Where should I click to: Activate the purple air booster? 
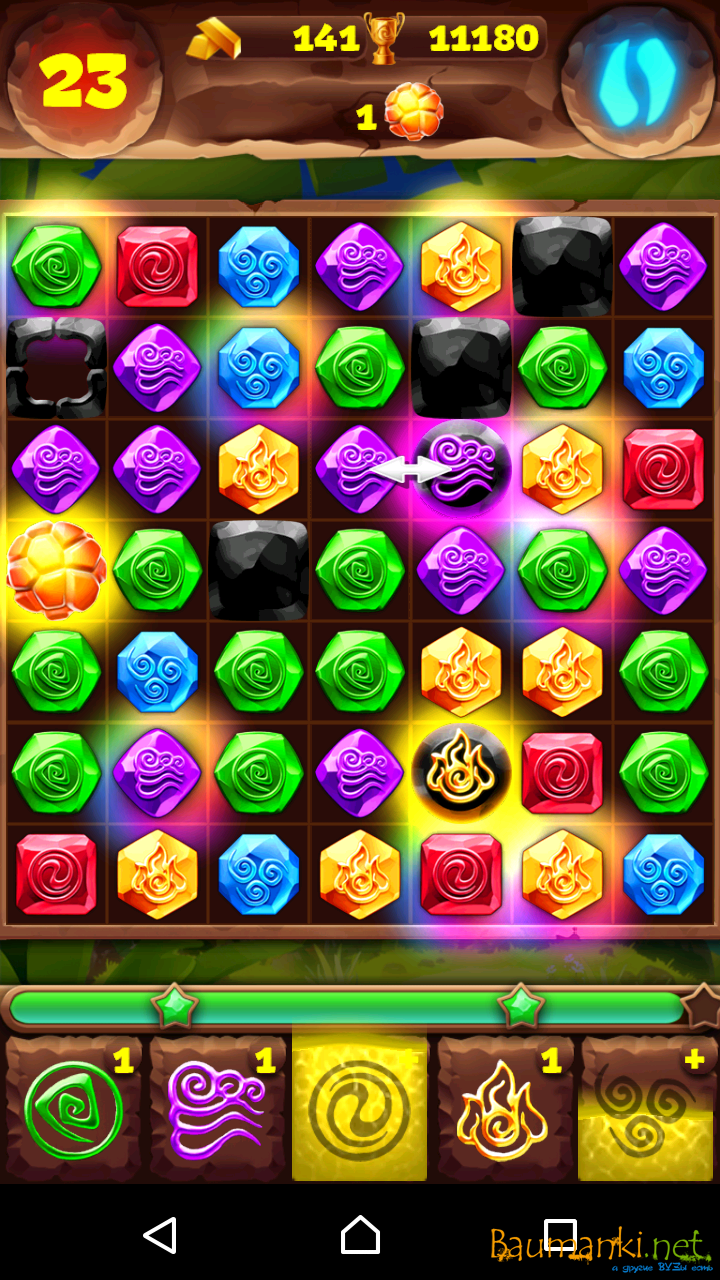(216, 1110)
